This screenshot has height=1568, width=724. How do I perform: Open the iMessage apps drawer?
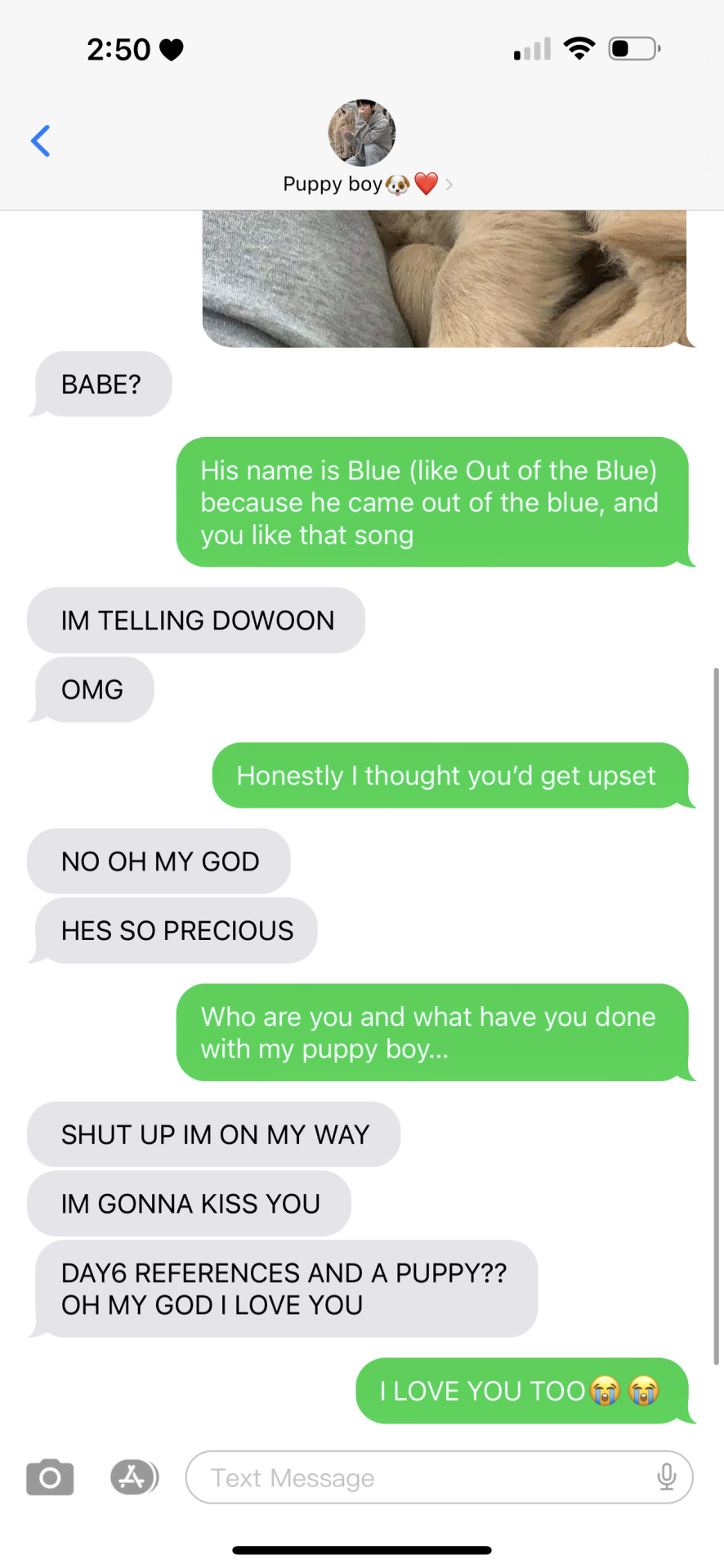coord(134,1477)
